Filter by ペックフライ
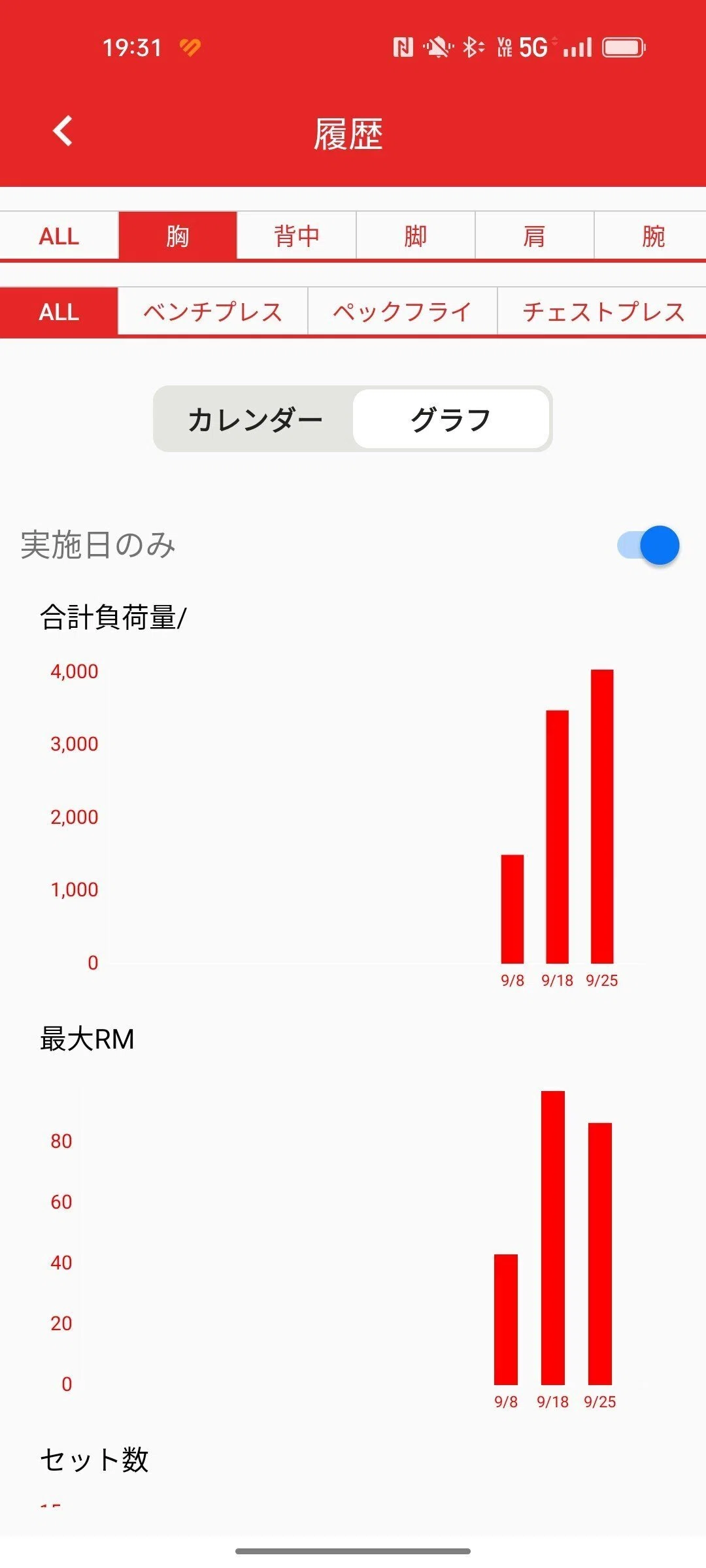The width and height of the screenshot is (706, 1568). [403, 312]
